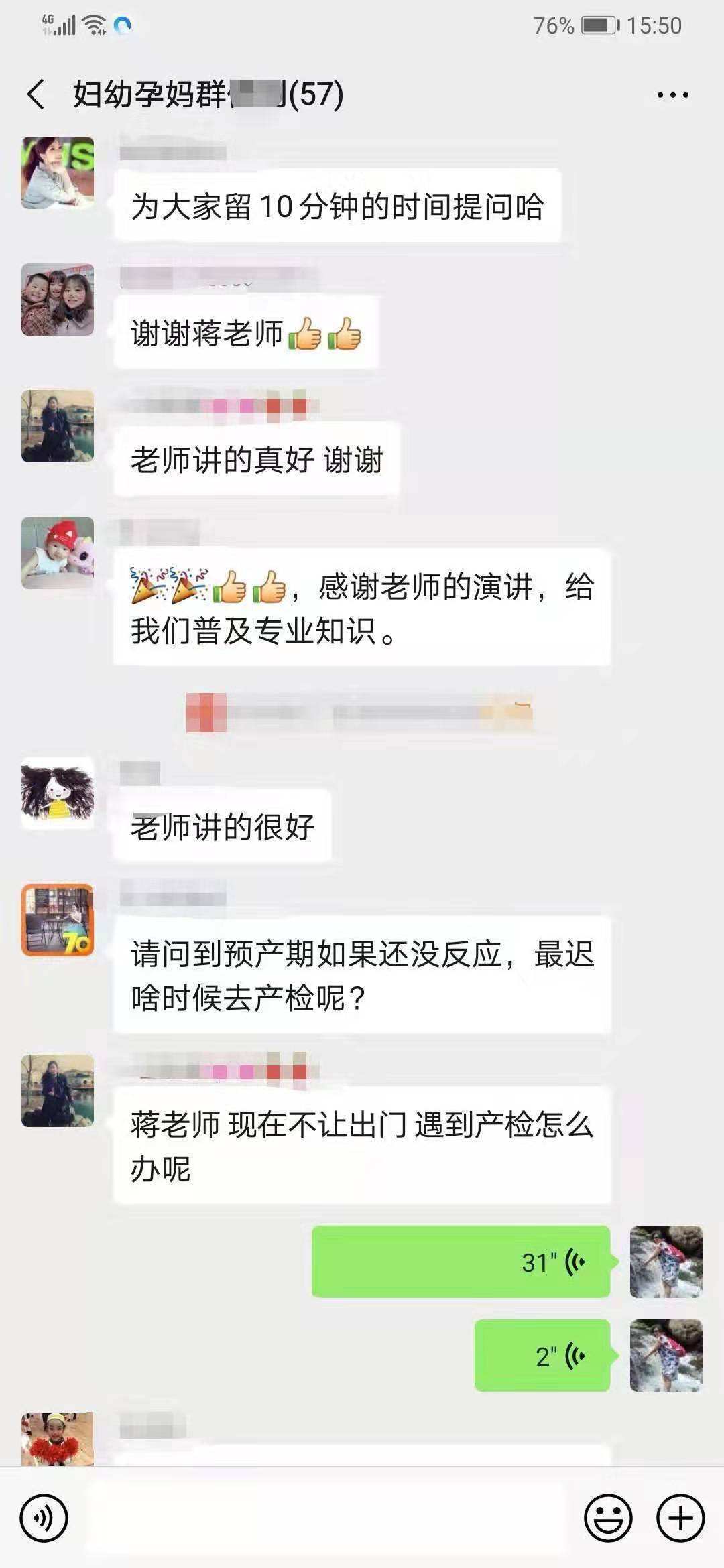
Task: Open avatar beside '老师讲的很好' message
Action: point(58,793)
